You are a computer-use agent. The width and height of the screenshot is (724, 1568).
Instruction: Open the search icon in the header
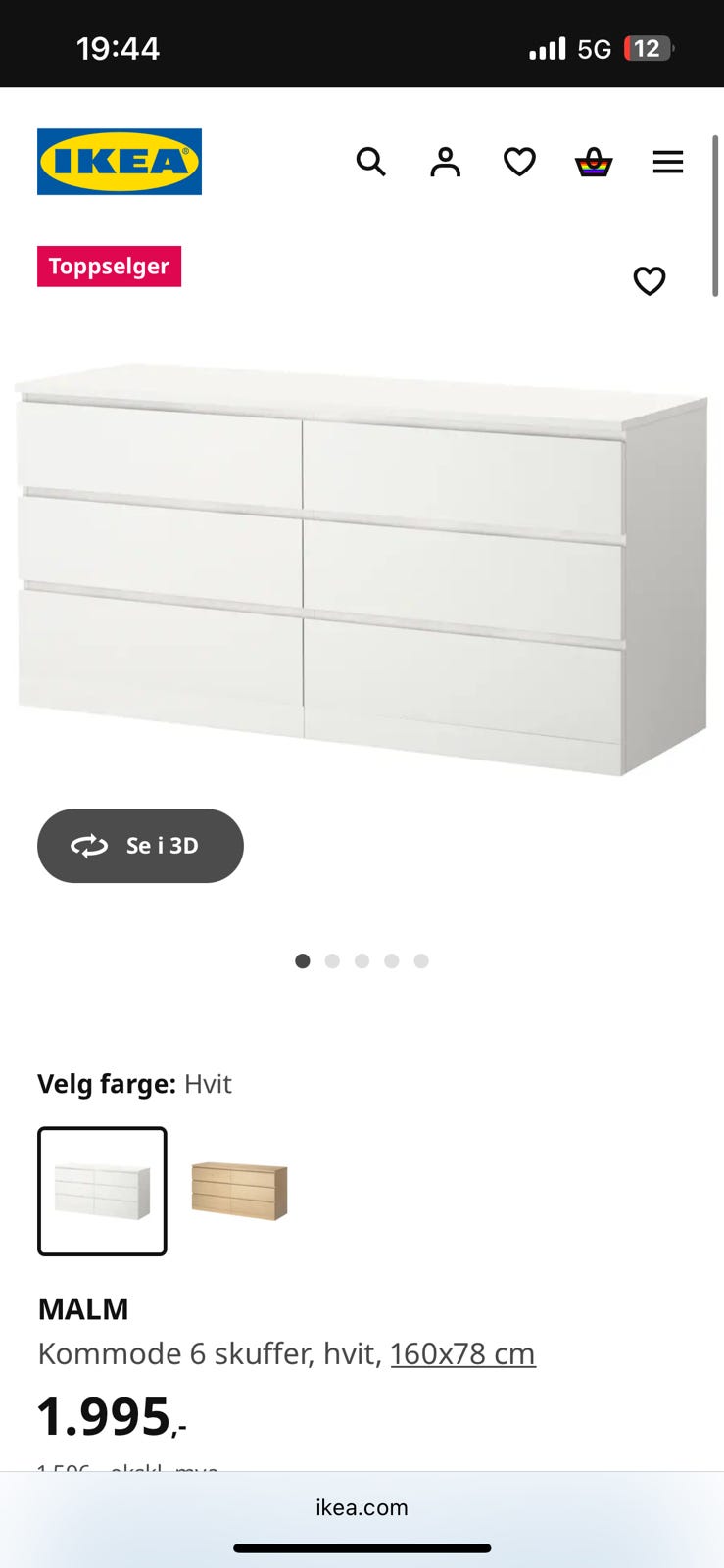(370, 162)
